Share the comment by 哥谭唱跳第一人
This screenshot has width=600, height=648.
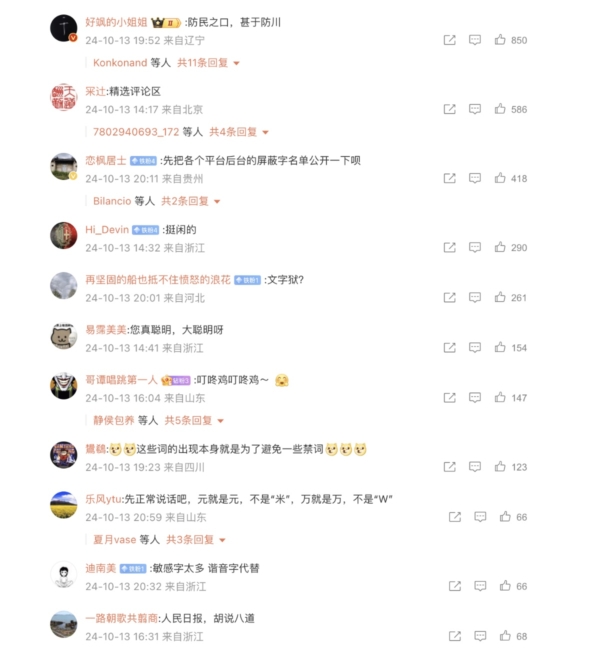click(450, 398)
